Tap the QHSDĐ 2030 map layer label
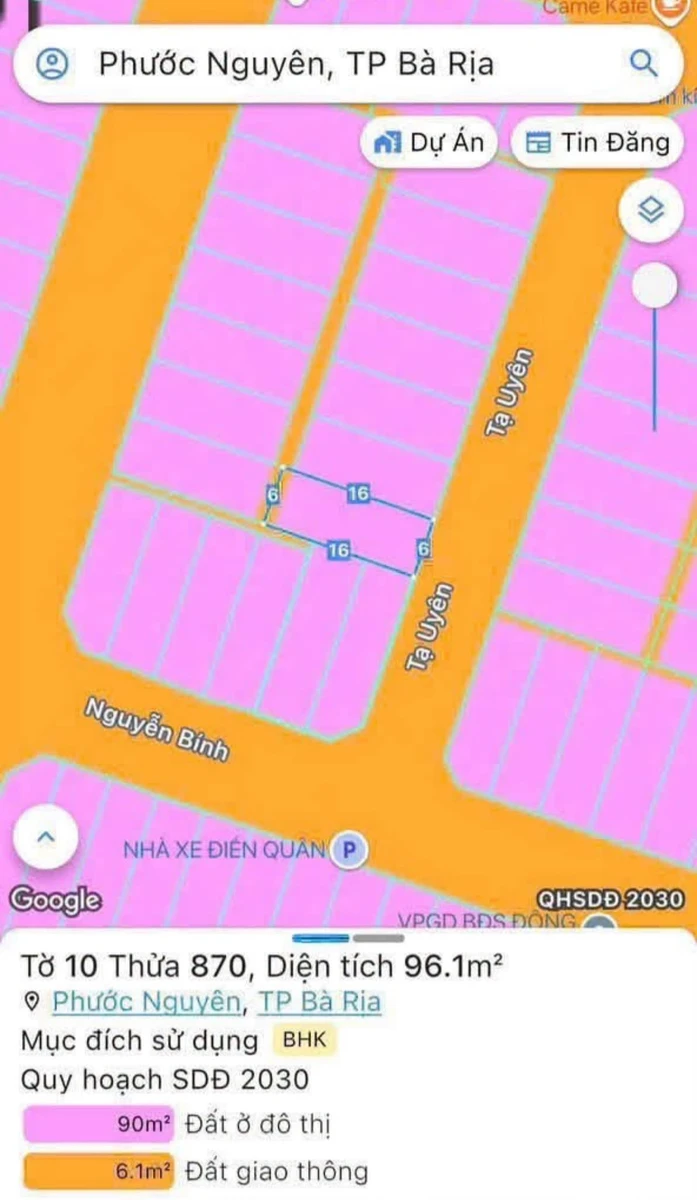The image size is (697, 1200). click(610, 898)
